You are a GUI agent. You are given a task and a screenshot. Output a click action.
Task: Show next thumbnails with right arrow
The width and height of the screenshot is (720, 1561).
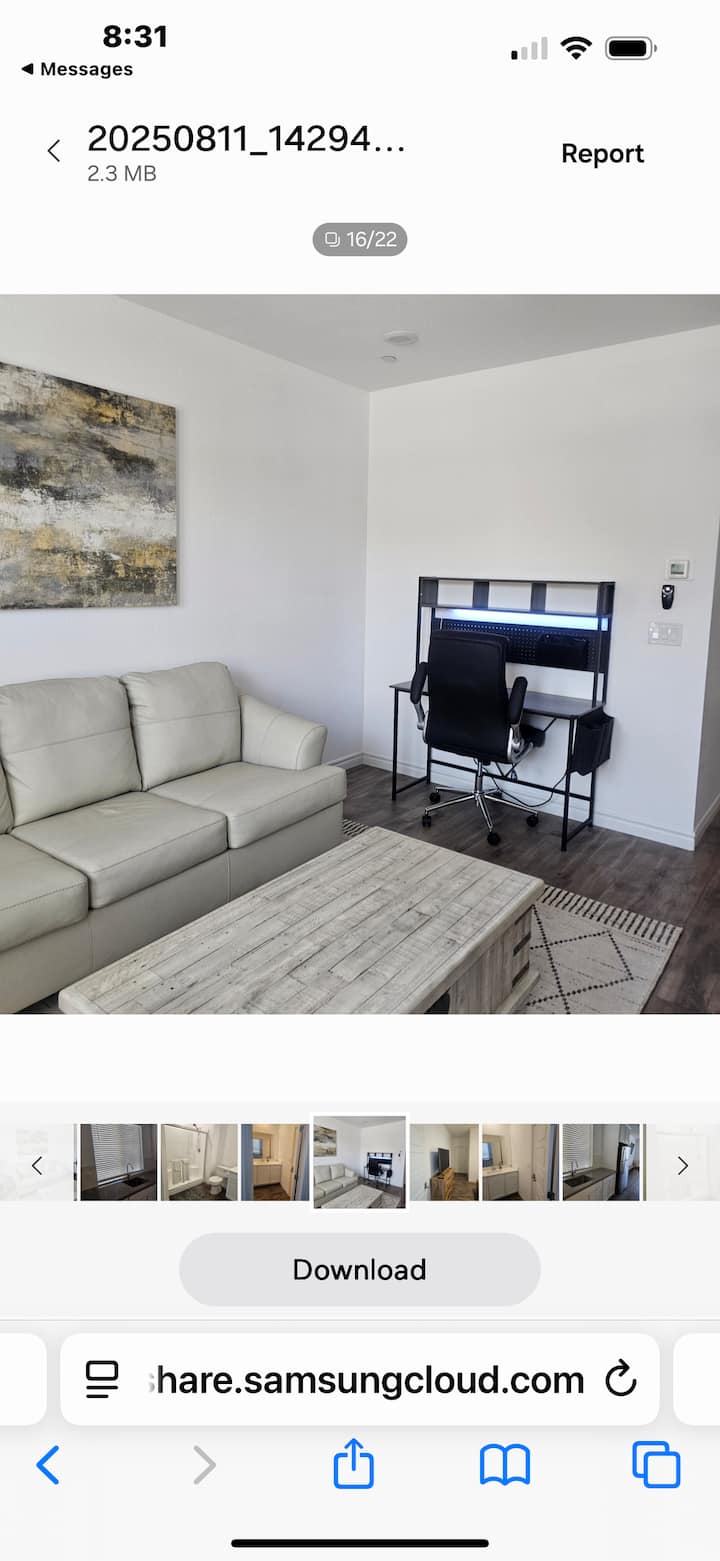tap(683, 1165)
